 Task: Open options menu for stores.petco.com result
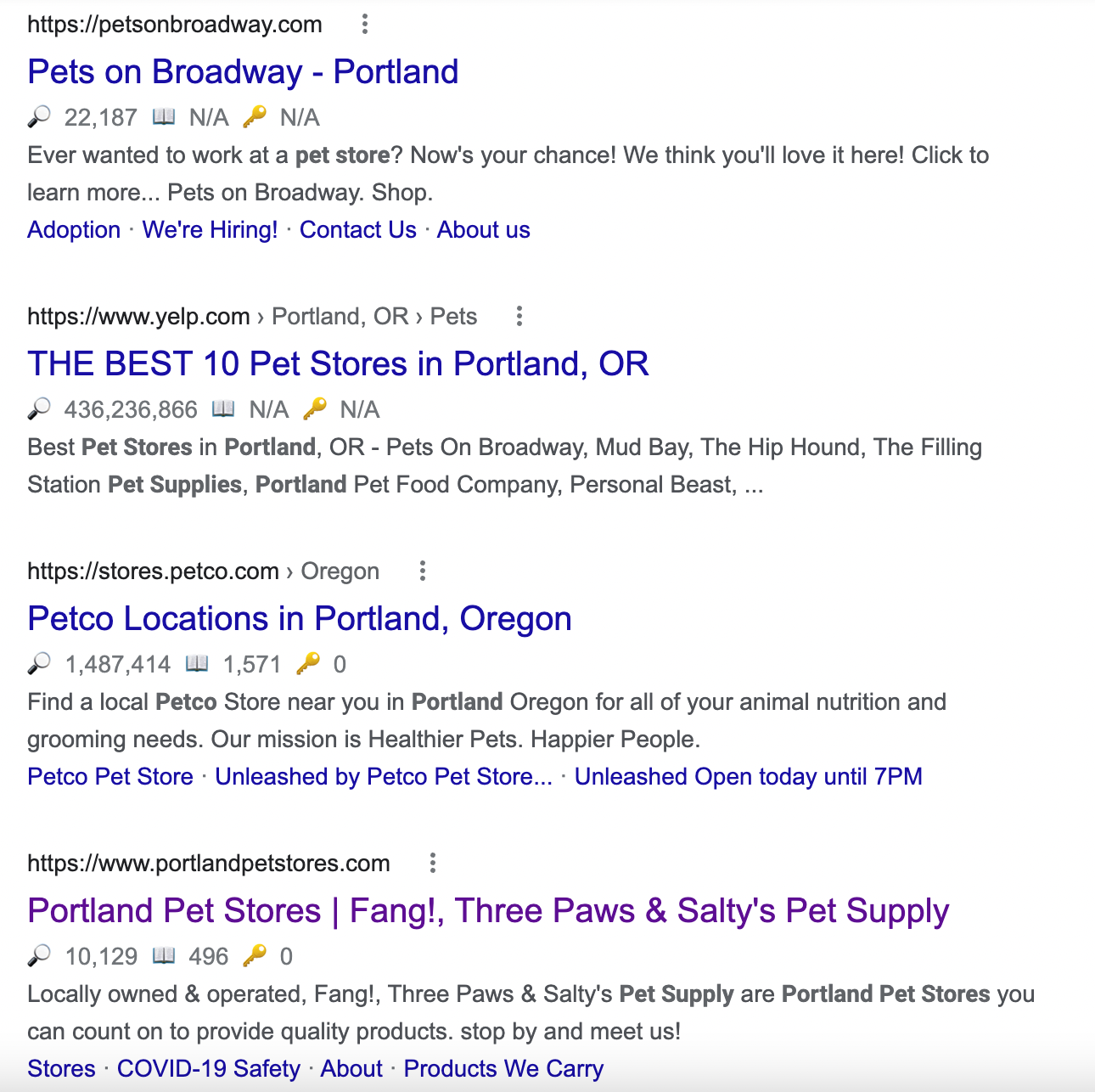[x=423, y=571]
